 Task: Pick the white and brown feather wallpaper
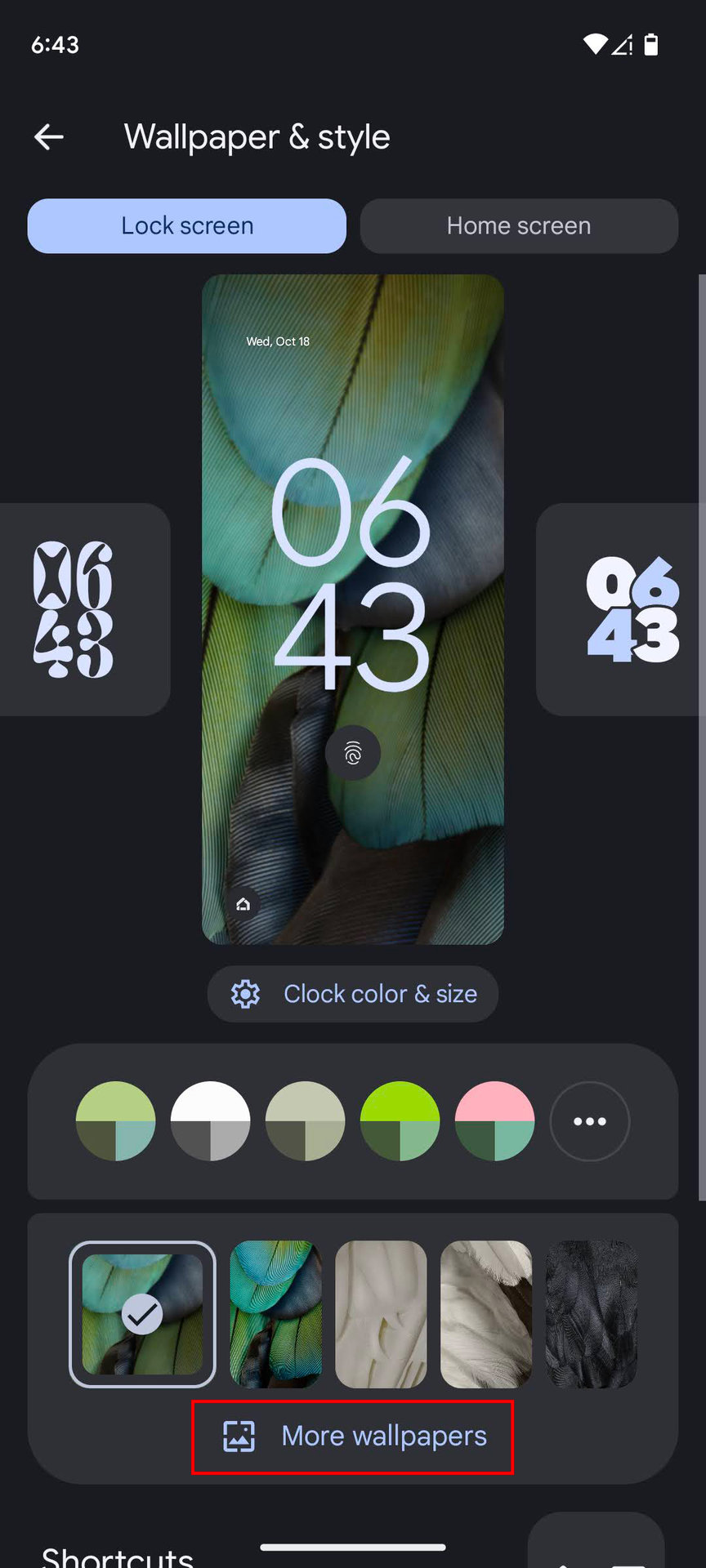click(486, 1314)
